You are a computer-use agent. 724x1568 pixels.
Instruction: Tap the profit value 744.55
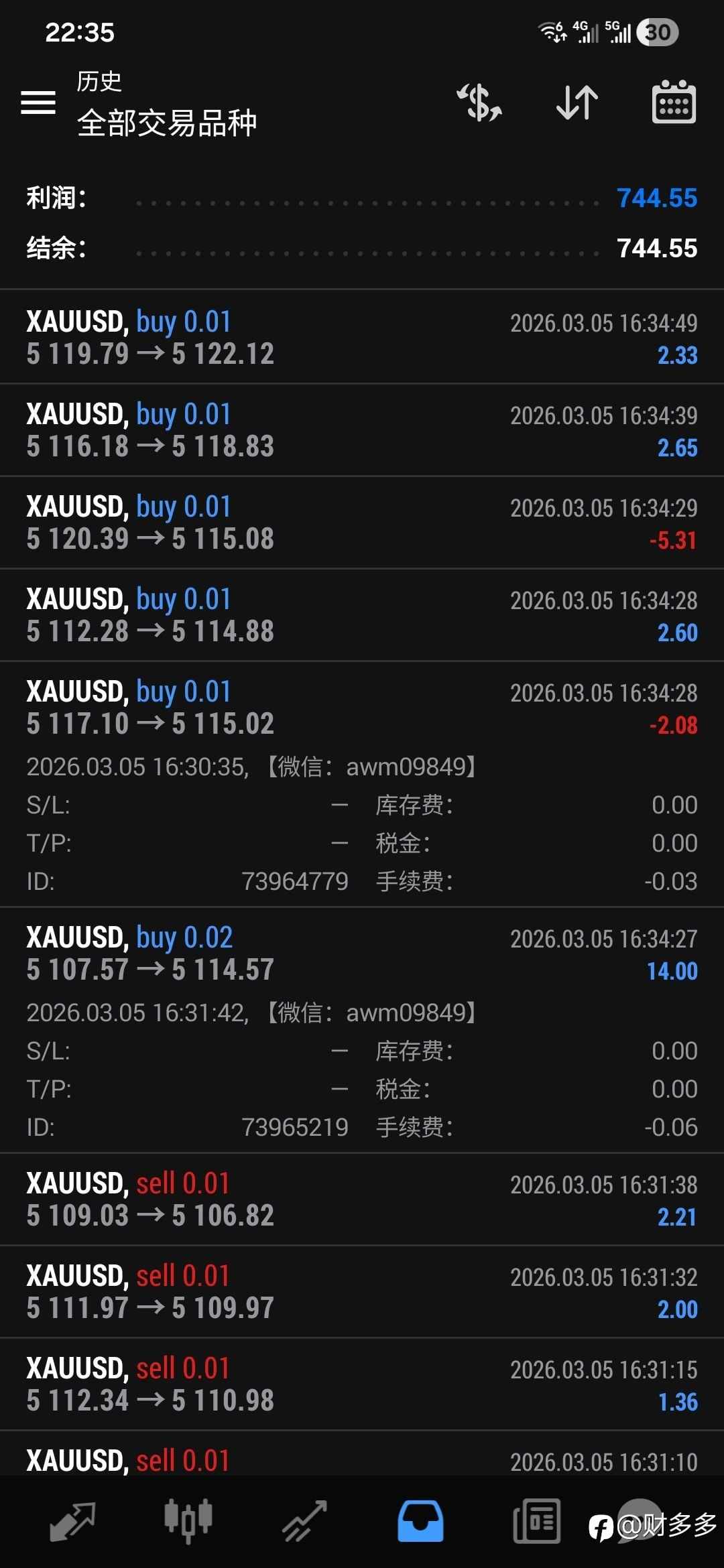pos(657,198)
